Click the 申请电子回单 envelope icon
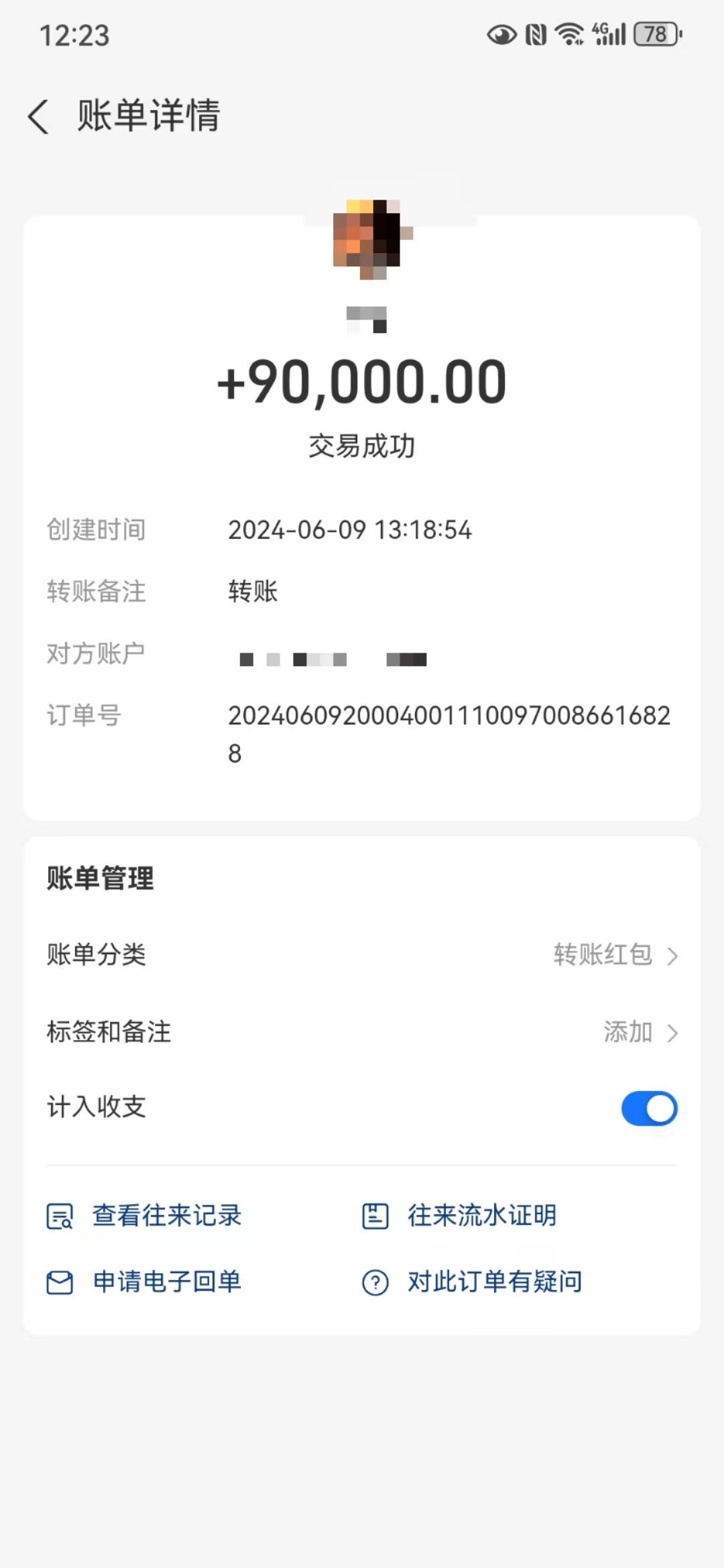724x1568 pixels. tap(60, 1281)
